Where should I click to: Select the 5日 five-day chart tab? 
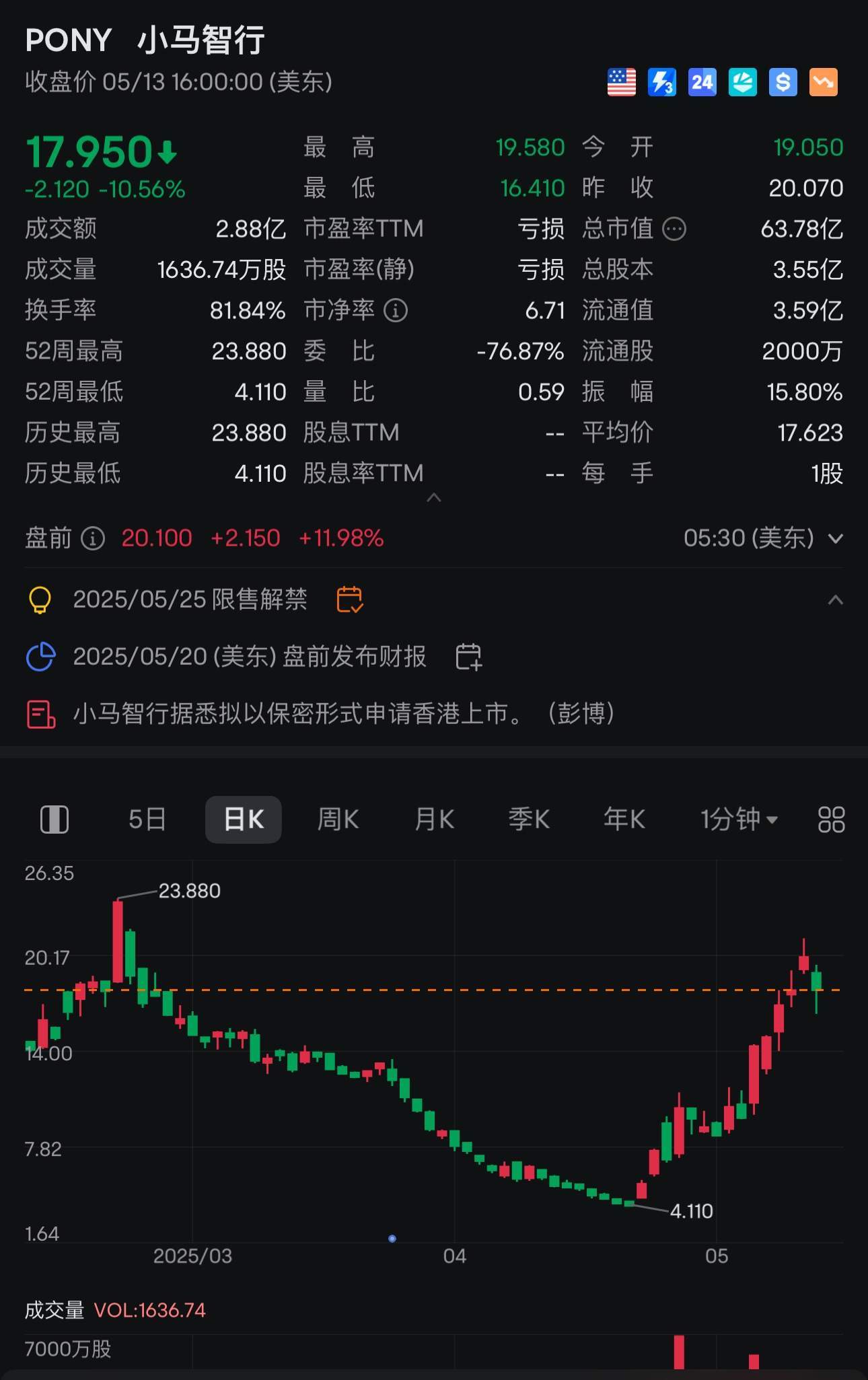pos(147,818)
